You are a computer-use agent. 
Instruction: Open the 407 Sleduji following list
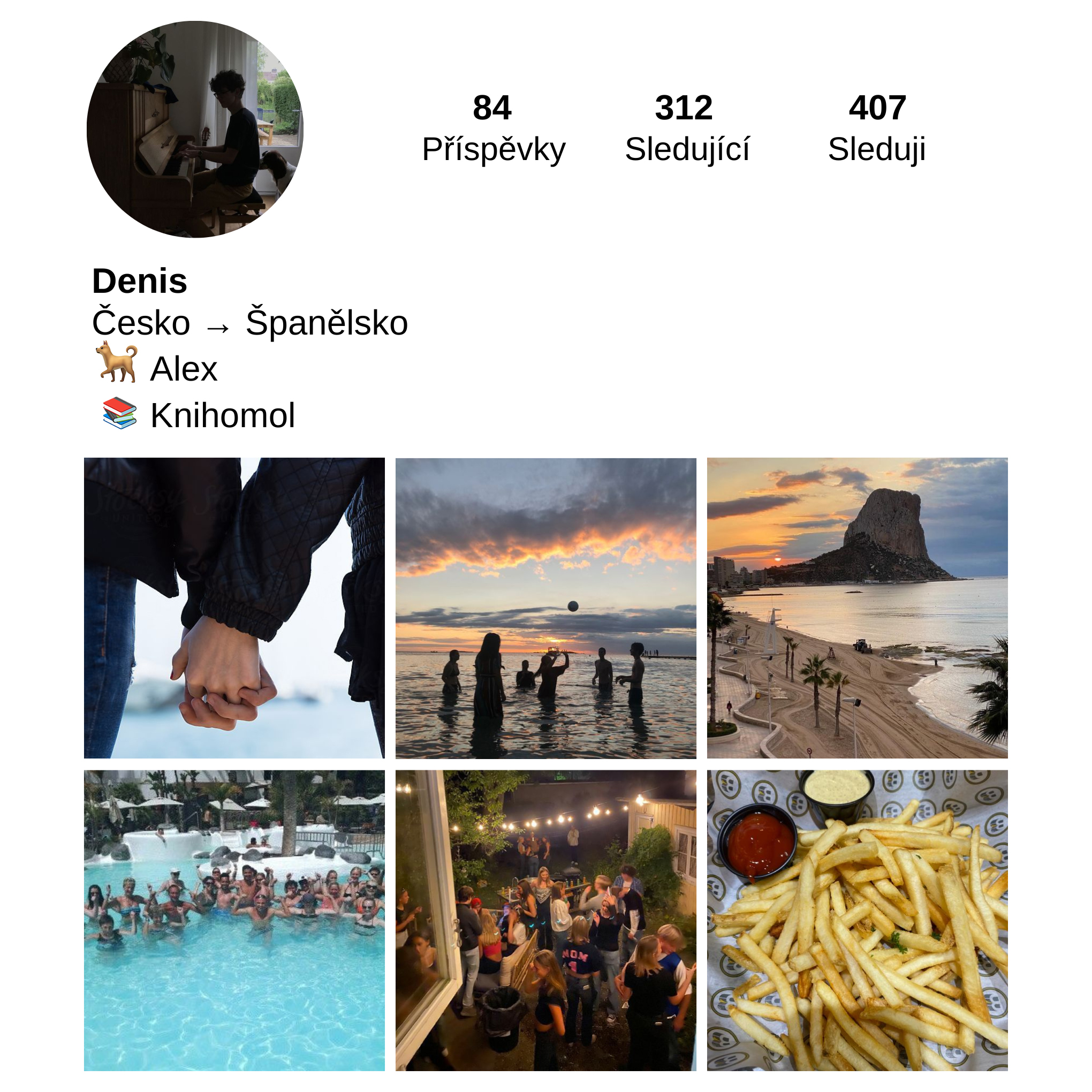point(877,128)
